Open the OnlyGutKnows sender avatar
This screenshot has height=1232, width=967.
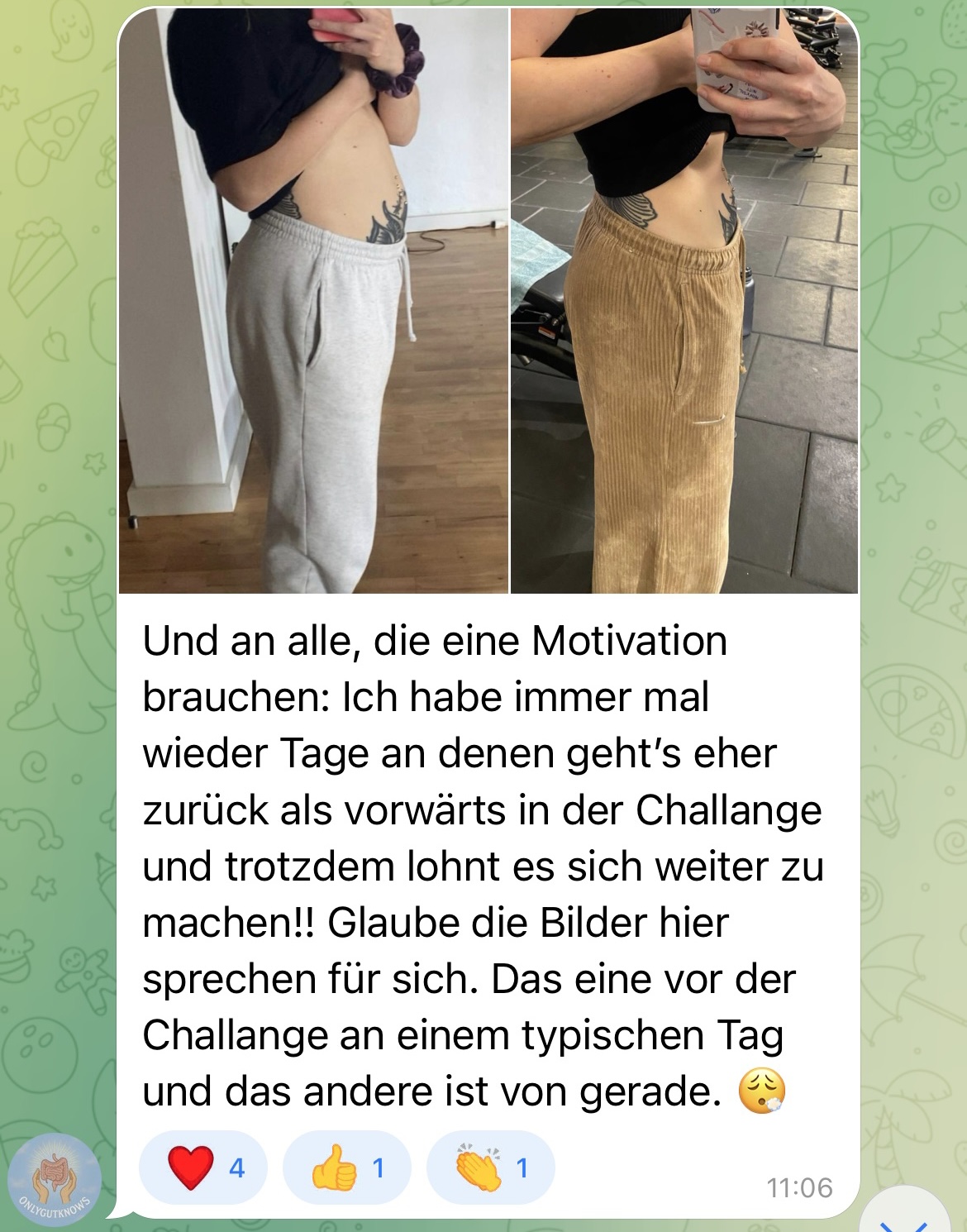coord(55,1180)
